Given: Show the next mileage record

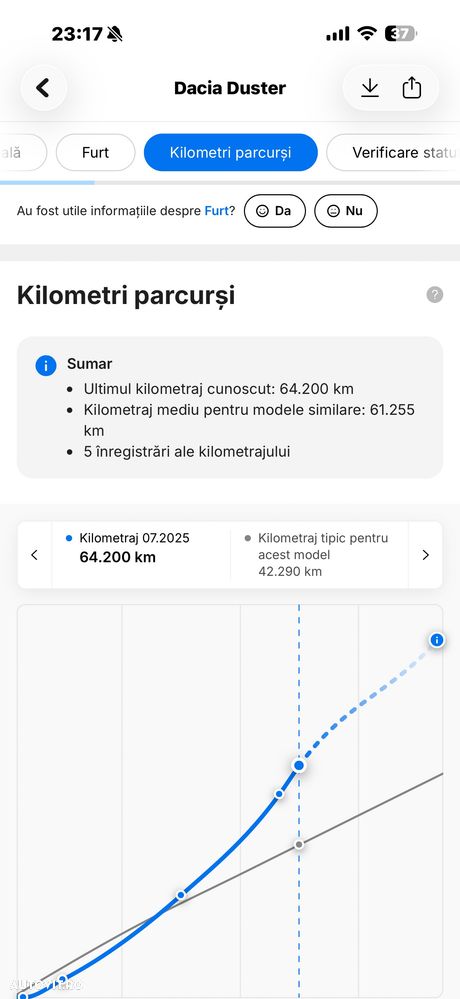Looking at the screenshot, I should [426, 555].
